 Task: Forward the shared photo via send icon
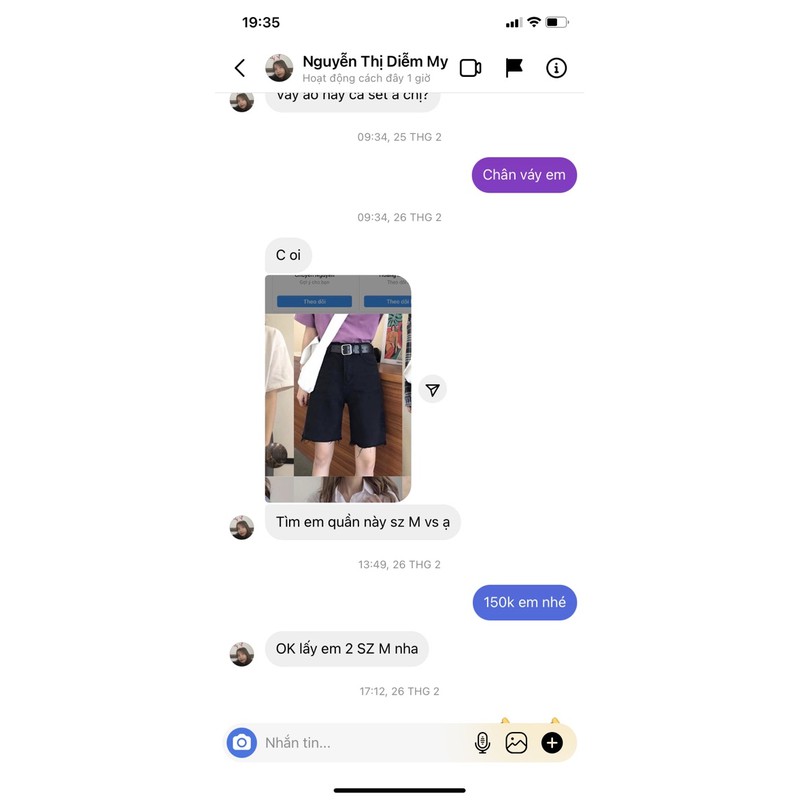432,390
